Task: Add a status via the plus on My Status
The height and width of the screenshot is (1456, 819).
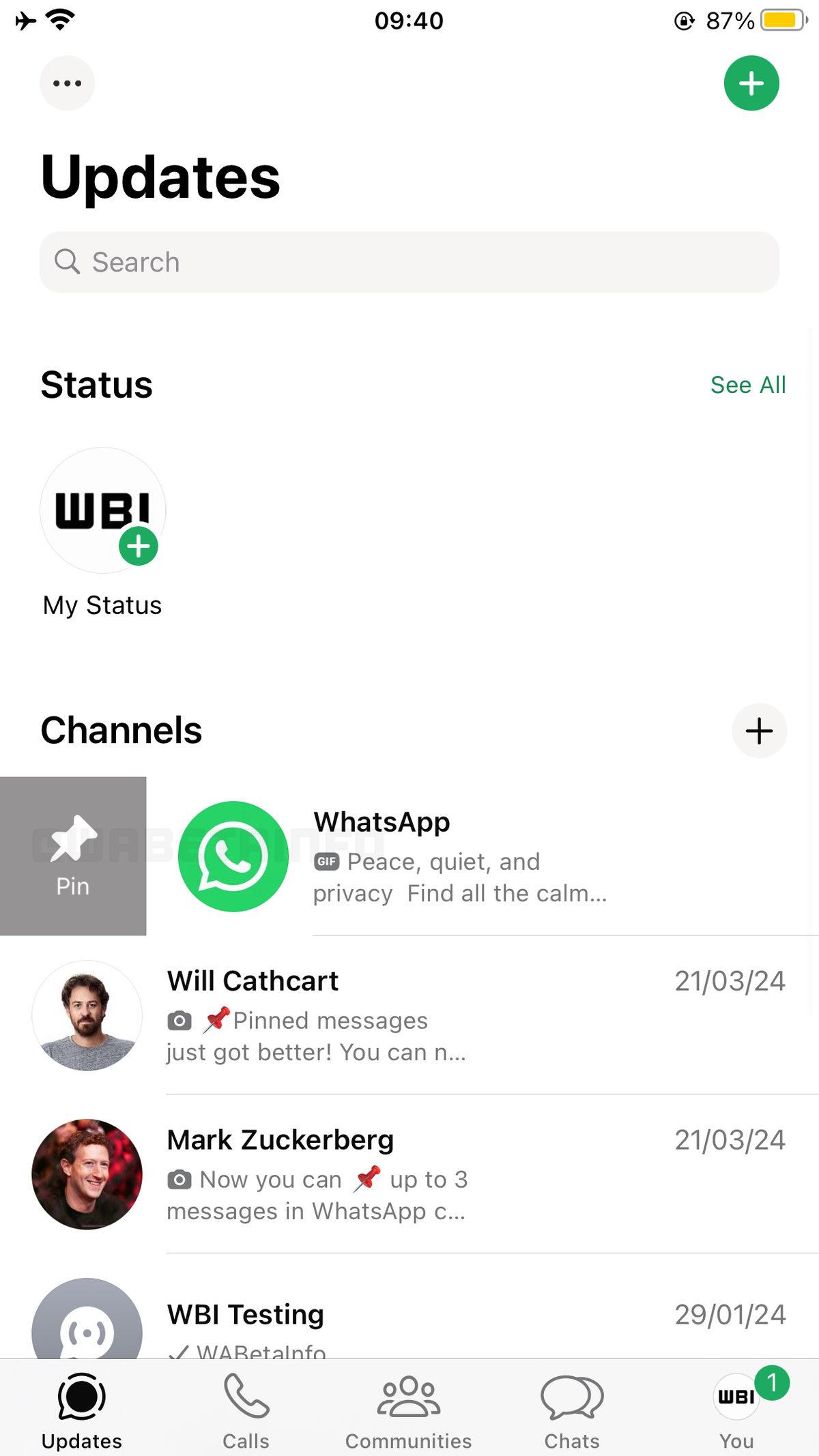Action: [x=138, y=545]
